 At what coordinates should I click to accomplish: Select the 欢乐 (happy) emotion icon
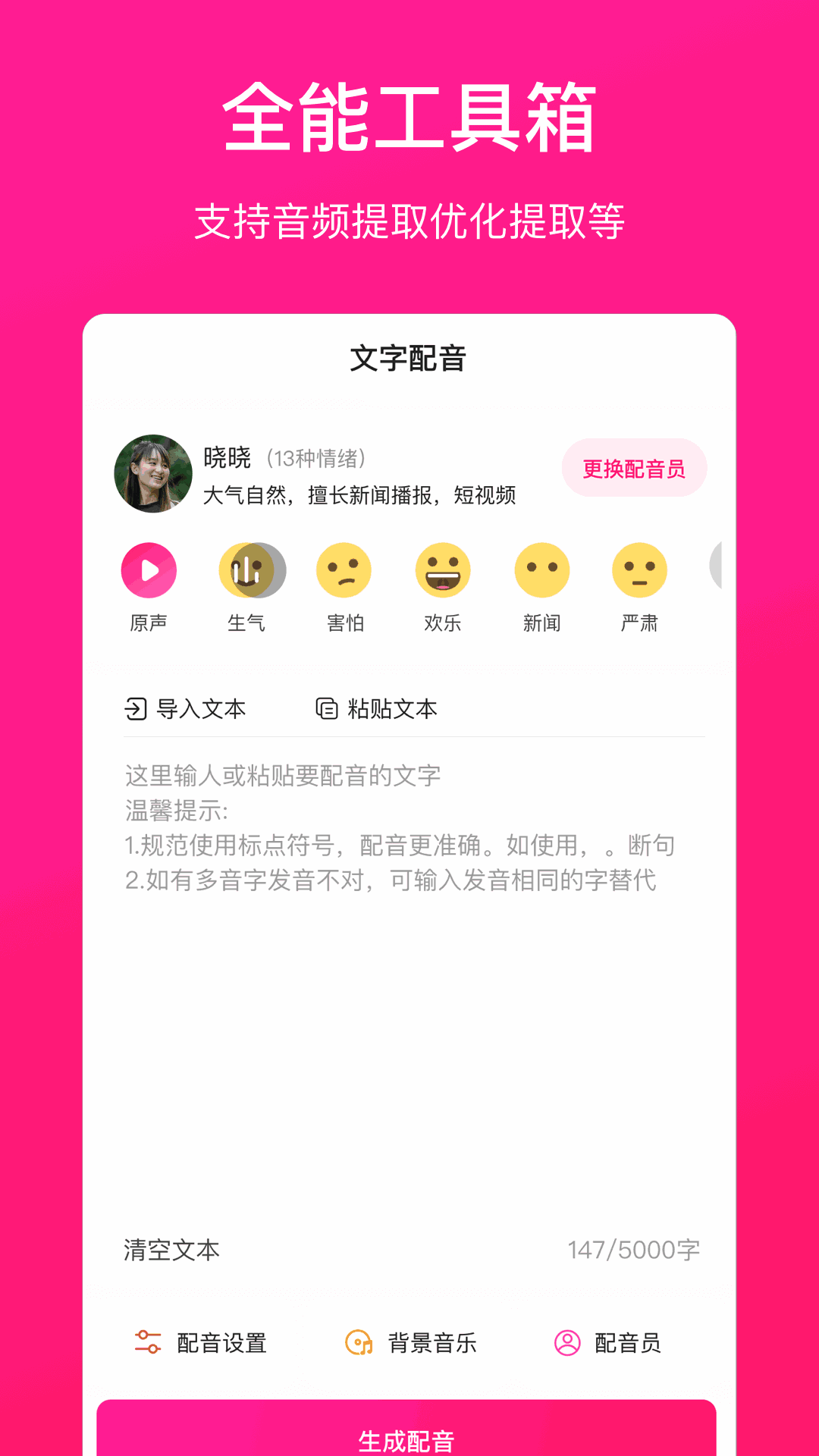(443, 569)
